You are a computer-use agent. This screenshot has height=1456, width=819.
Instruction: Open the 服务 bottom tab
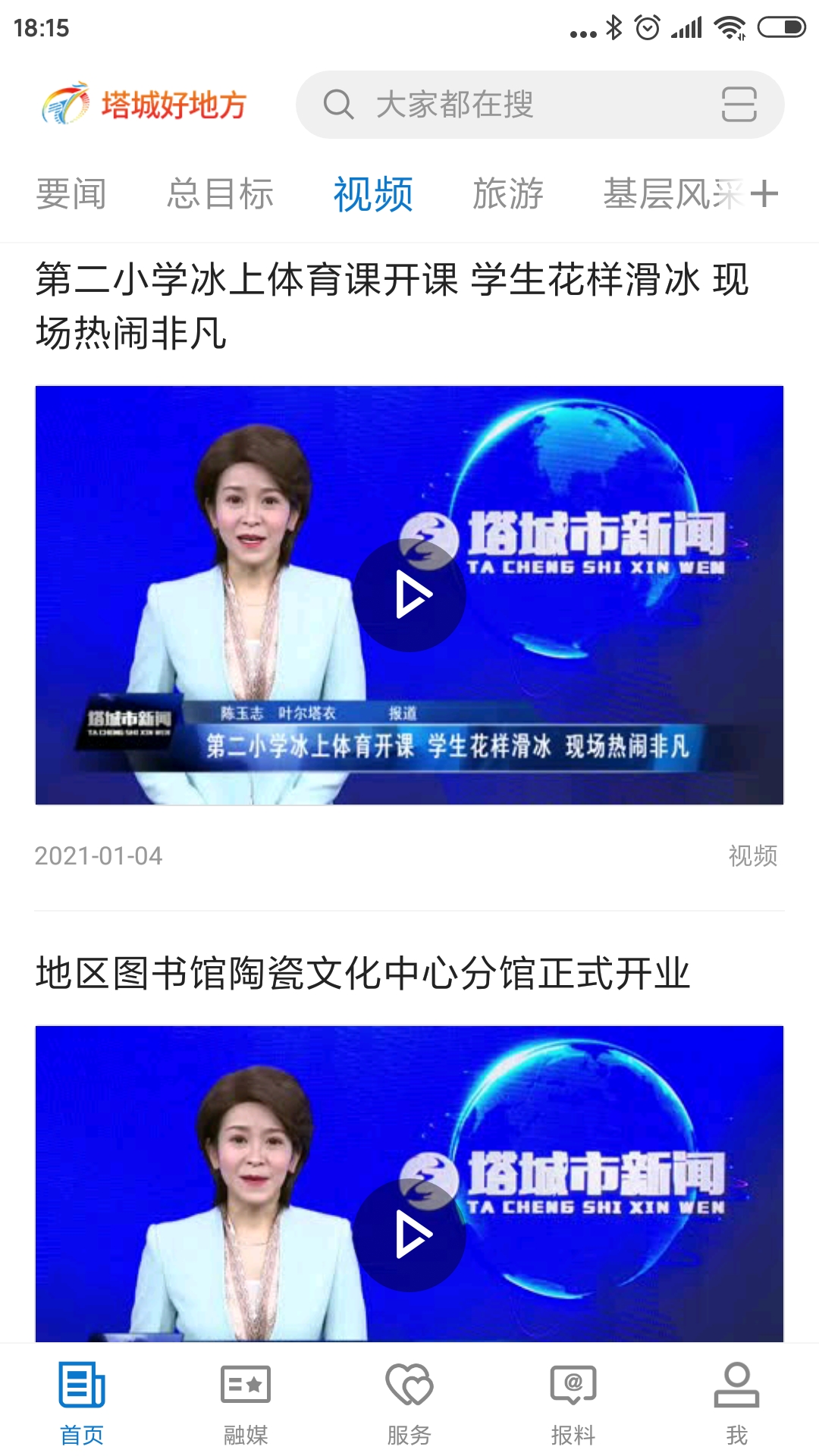409,1403
